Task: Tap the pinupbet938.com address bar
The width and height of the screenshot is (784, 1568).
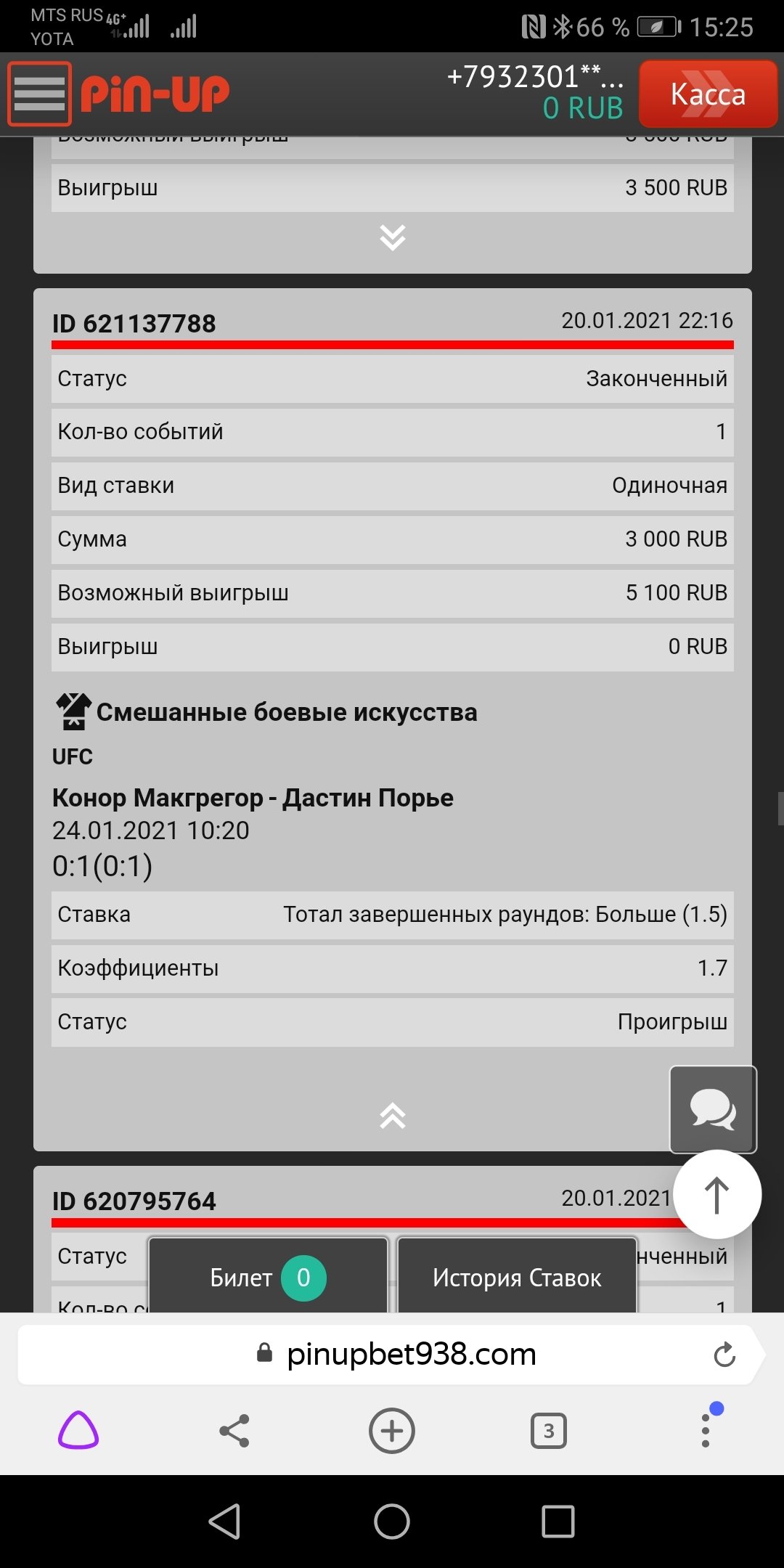Action: point(411,1355)
